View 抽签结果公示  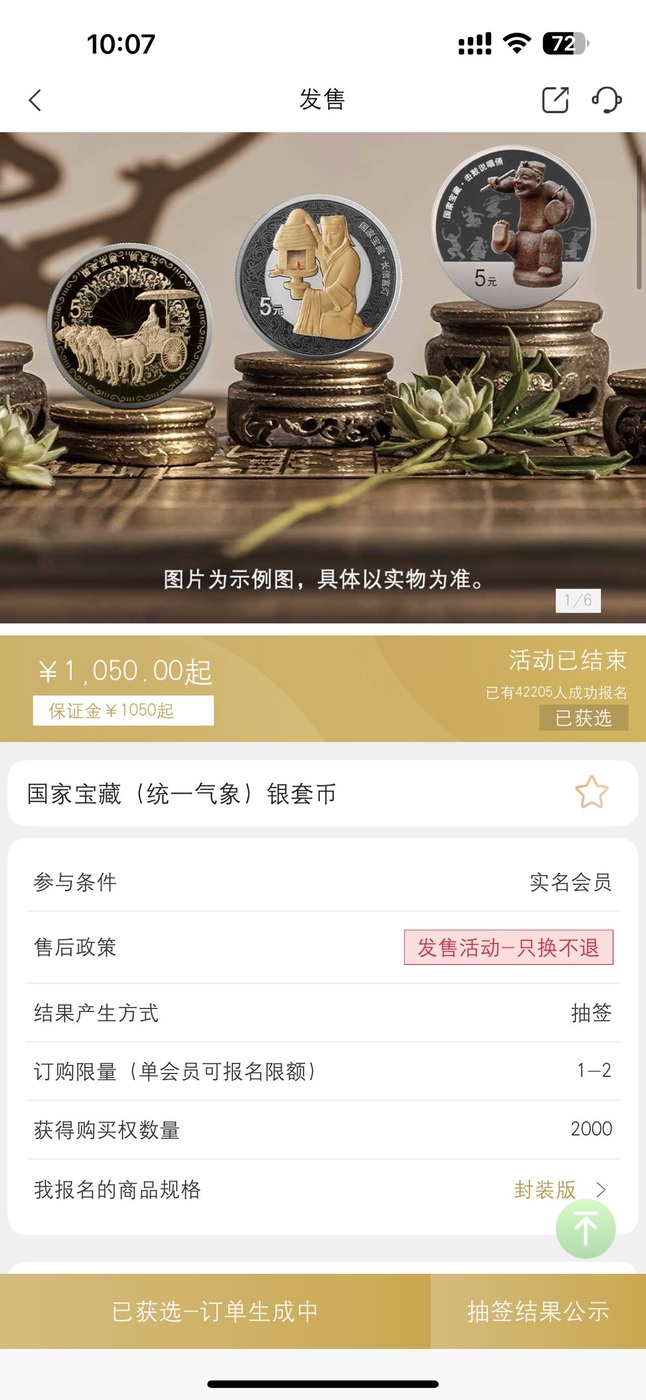538,1311
